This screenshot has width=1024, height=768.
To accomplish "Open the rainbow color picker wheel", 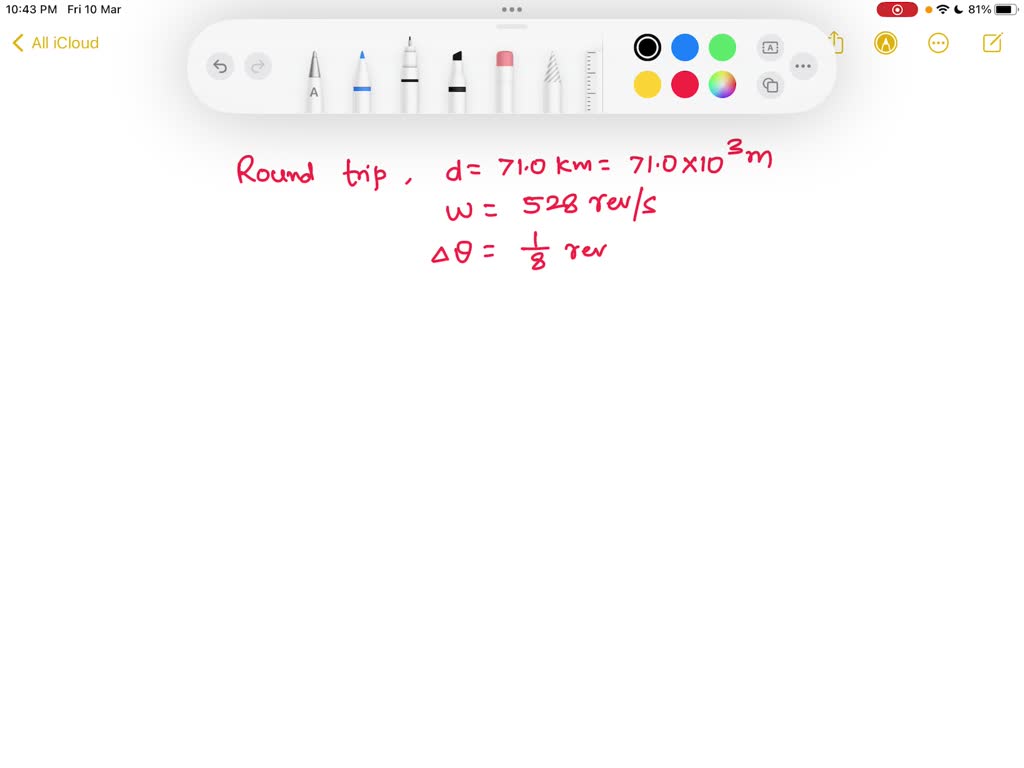I will click(722, 85).
